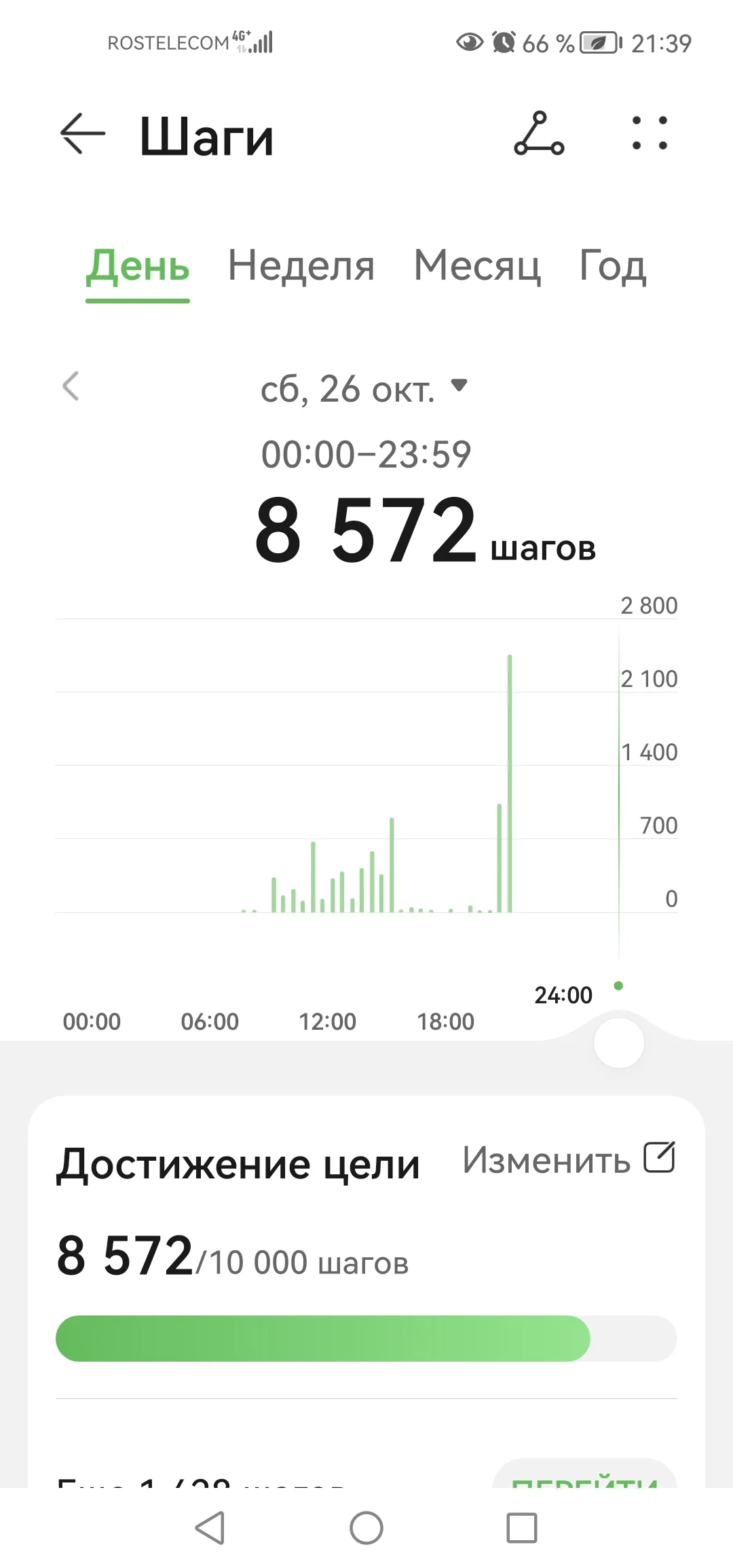The width and height of the screenshot is (733, 1568).
Task: Open recent apps from navigation bar
Action: tap(522, 1528)
